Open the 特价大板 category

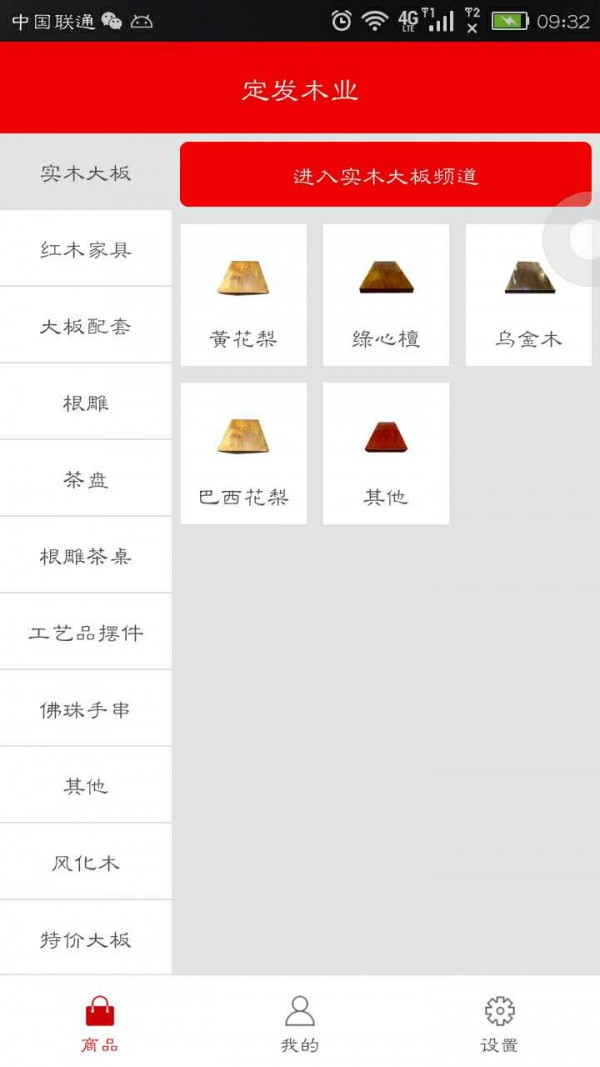(86, 939)
